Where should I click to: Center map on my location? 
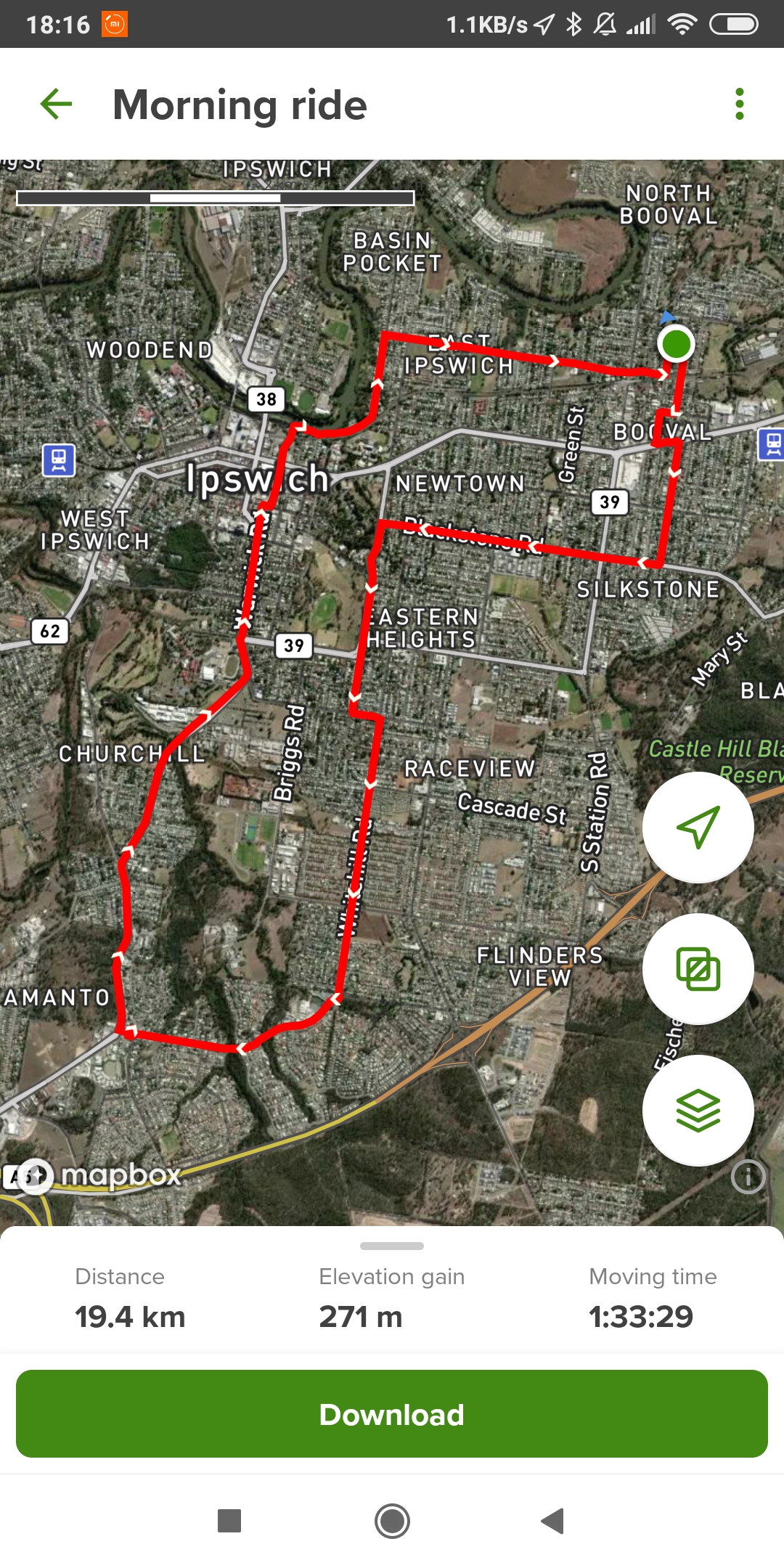(698, 827)
